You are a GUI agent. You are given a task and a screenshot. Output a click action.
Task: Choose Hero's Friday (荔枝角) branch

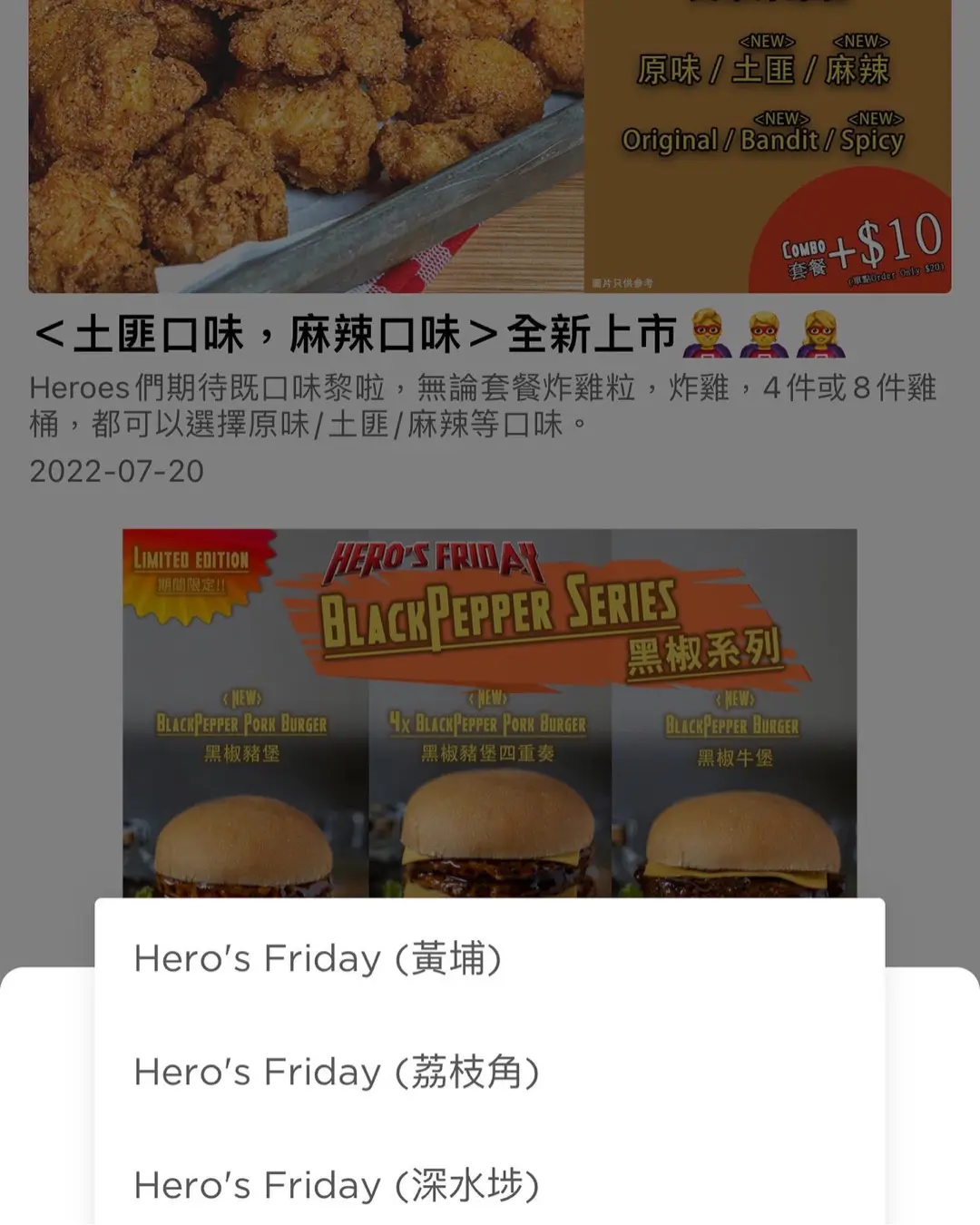pos(336,1072)
